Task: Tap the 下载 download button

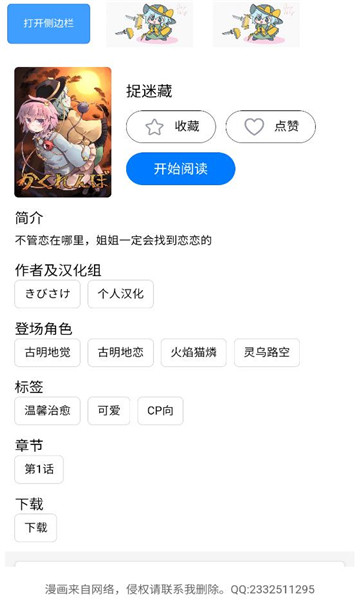Action: click(x=36, y=528)
